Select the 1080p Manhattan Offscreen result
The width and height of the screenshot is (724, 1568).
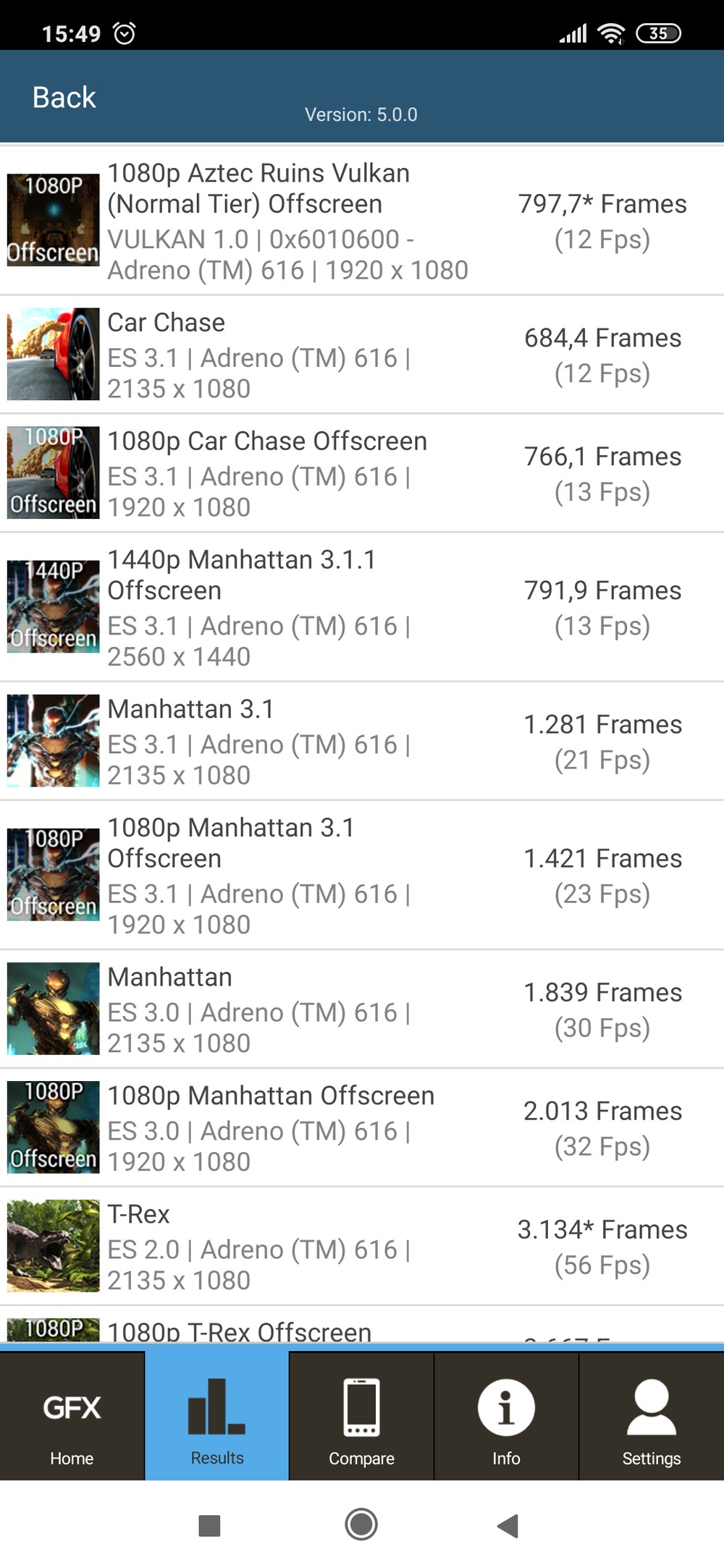pyautogui.click(x=362, y=1127)
